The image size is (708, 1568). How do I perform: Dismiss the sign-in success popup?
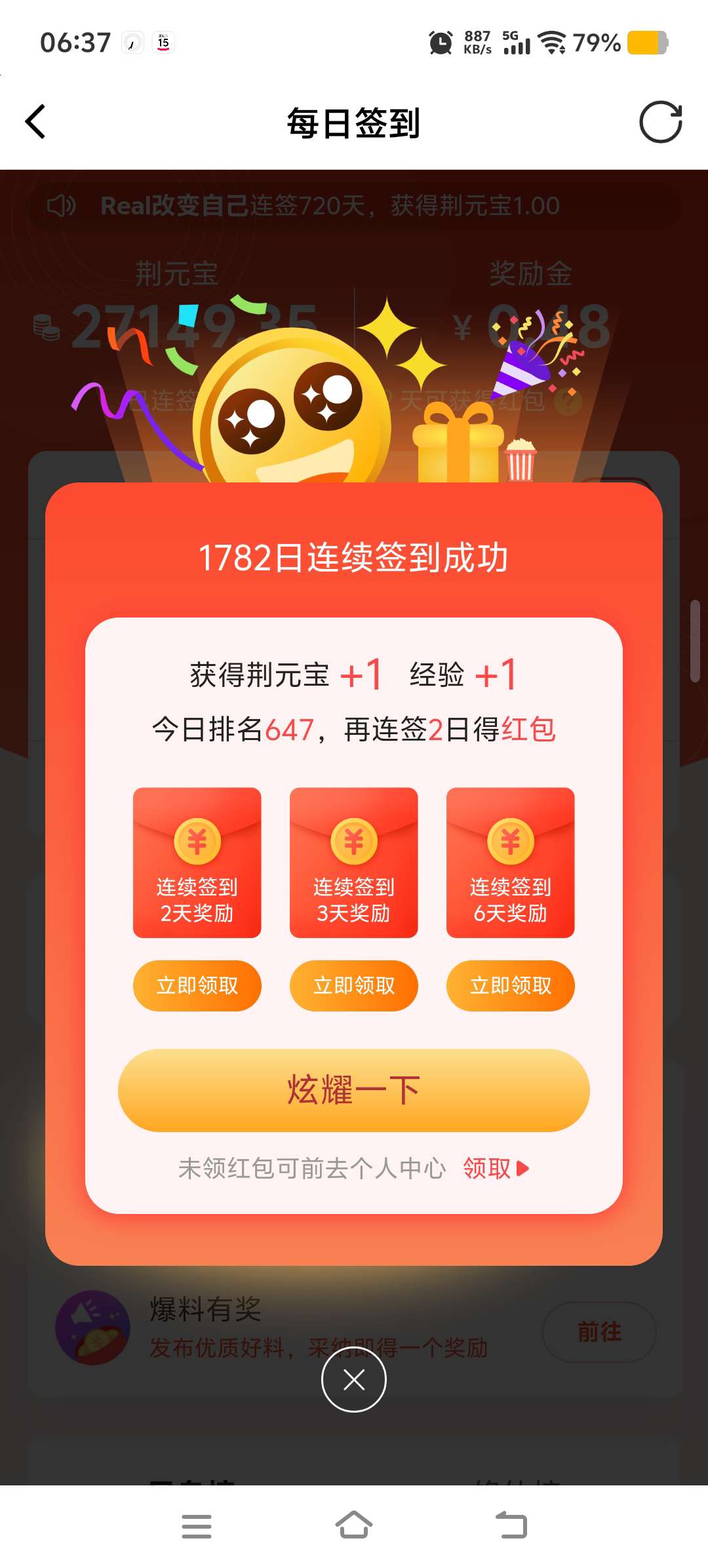(x=353, y=1379)
